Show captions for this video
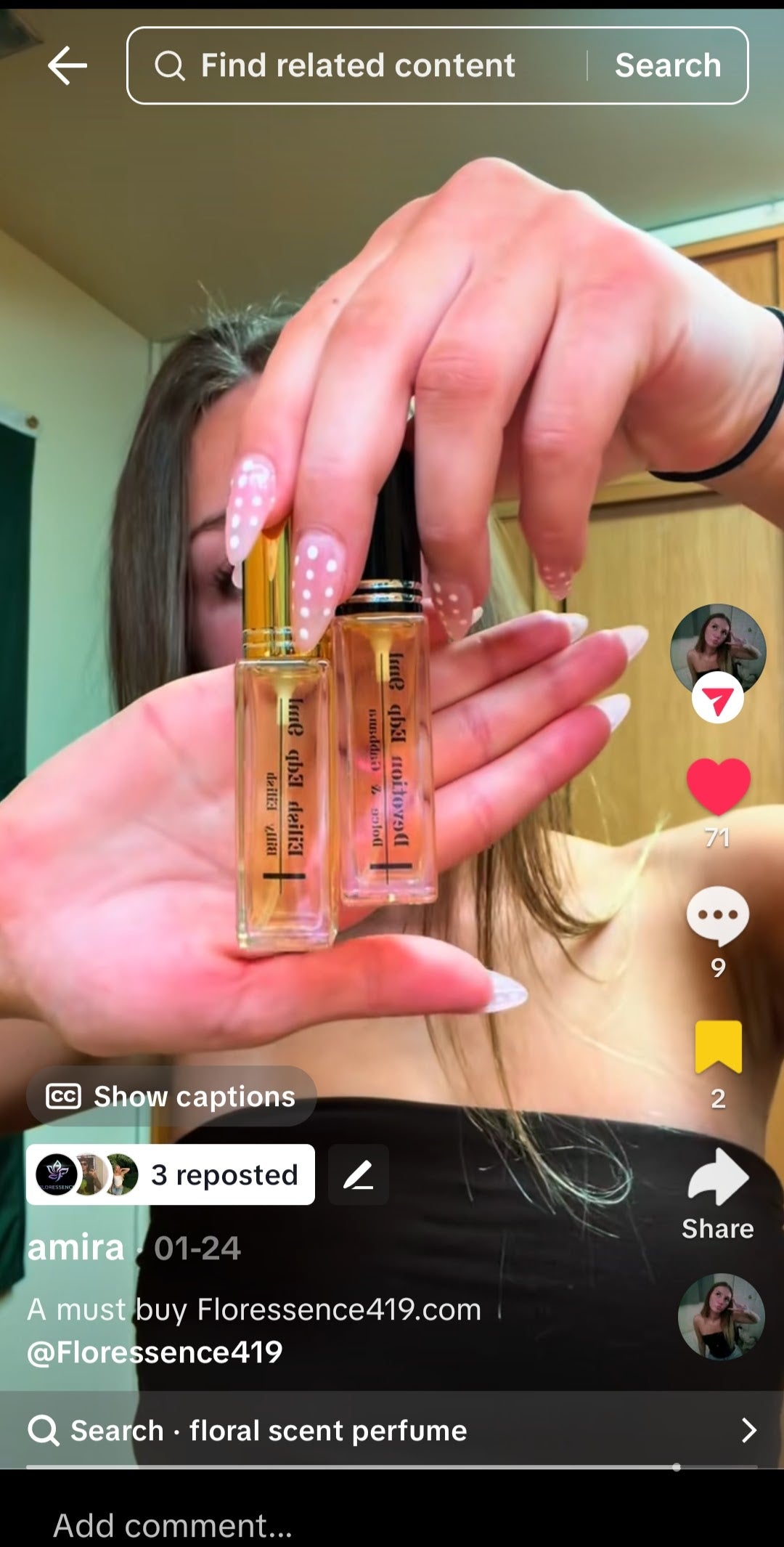Image resolution: width=784 pixels, height=1547 pixels. tap(171, 1096)
